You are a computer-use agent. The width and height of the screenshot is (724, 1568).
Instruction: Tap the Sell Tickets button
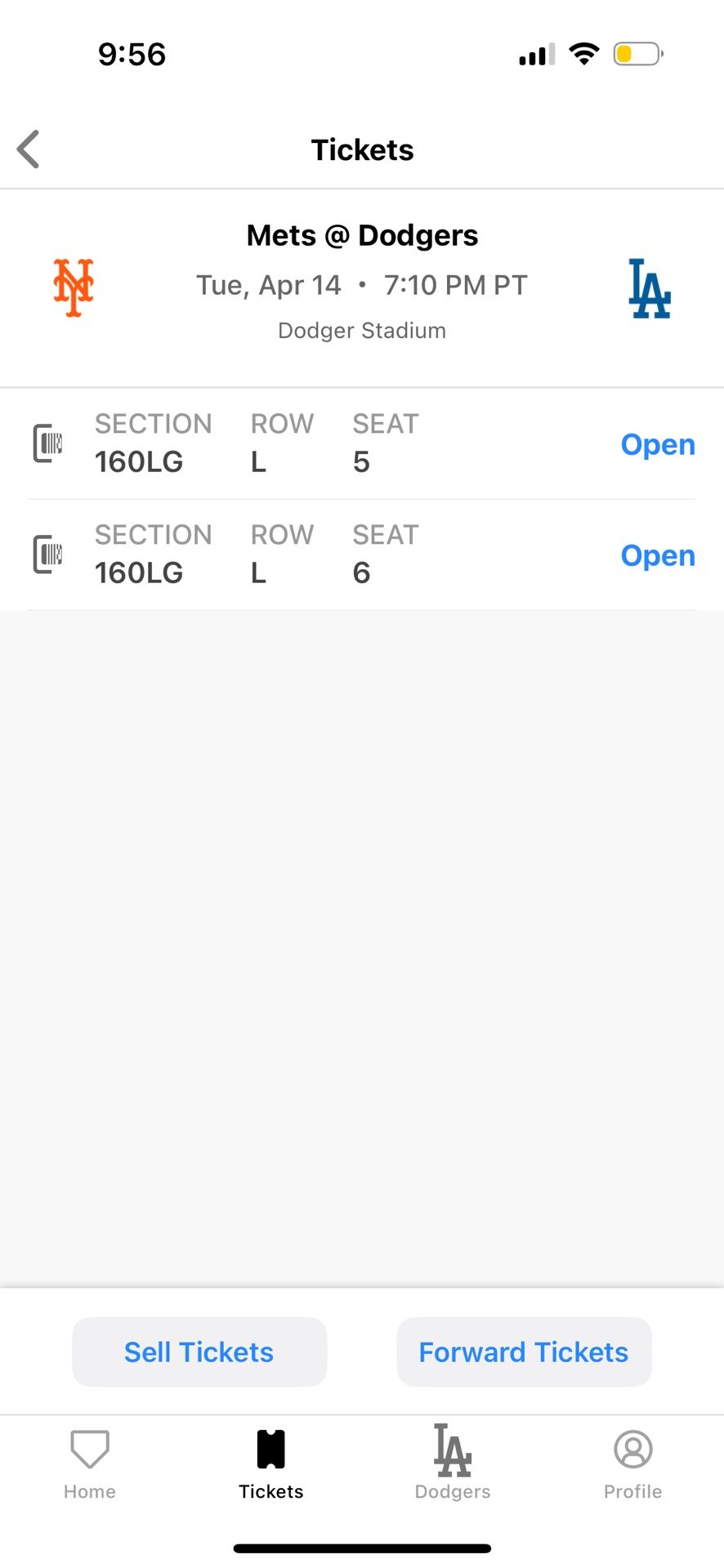pyautogui.click(x=199, y=1352)
